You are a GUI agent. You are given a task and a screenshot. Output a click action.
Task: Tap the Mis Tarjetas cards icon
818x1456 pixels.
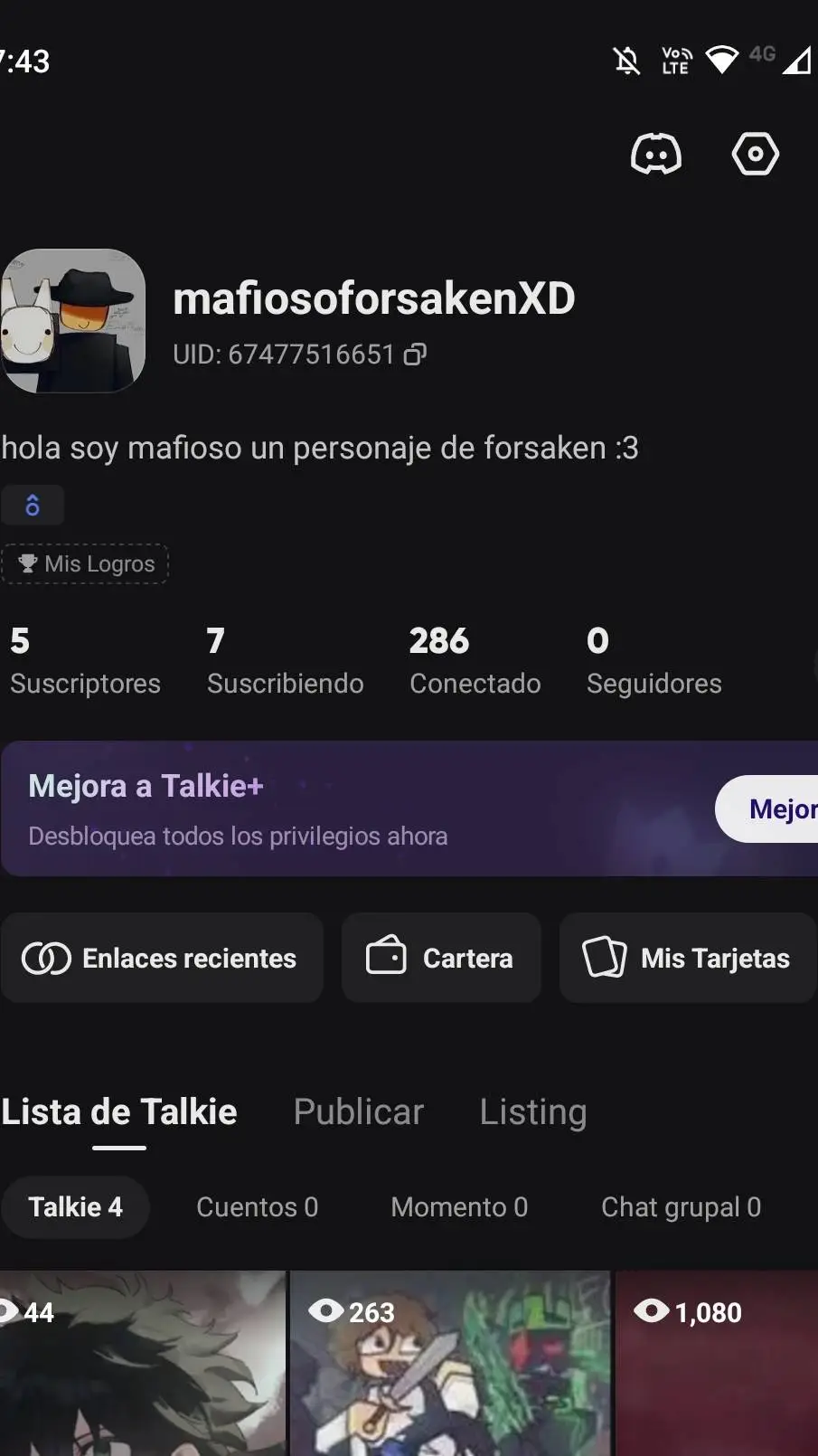coord(607,957)
